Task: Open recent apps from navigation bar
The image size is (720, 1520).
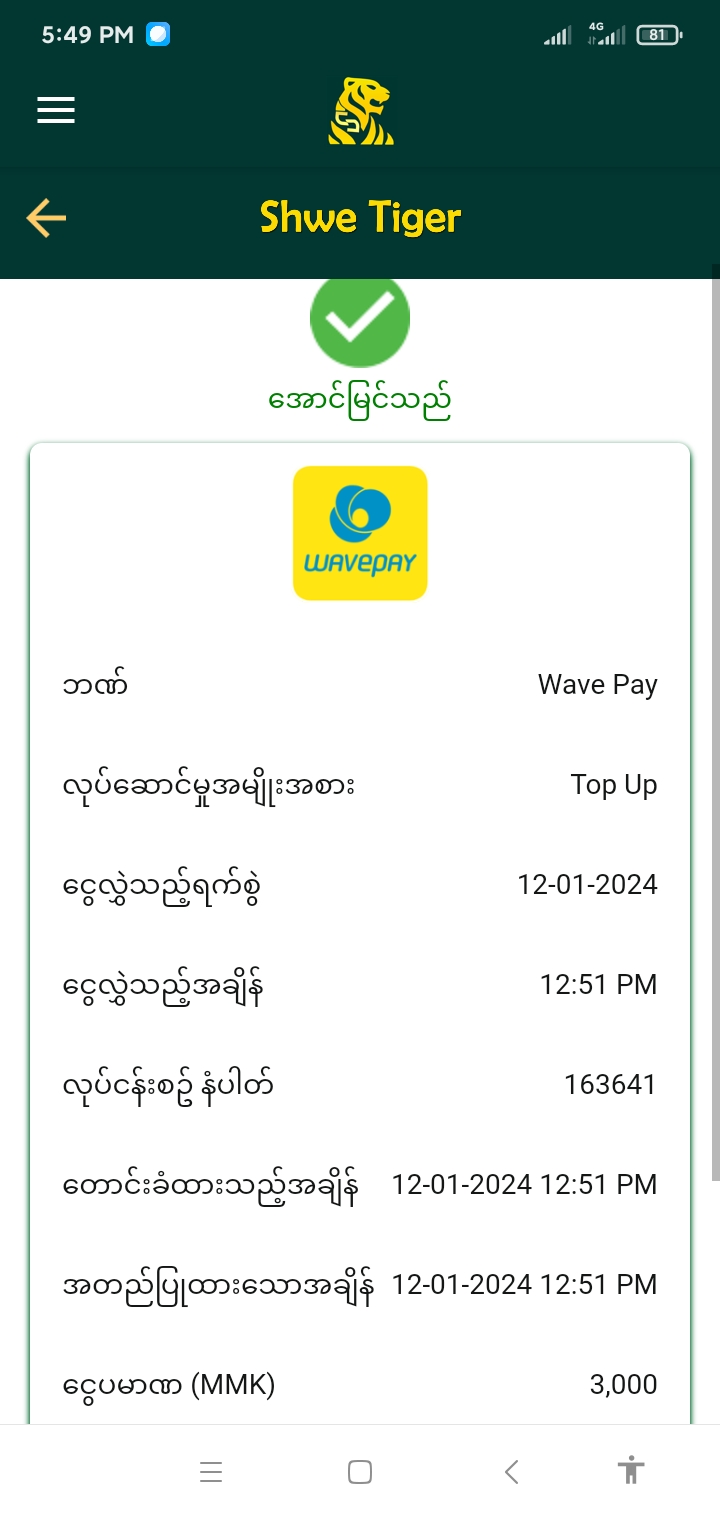Action: 210,1471
